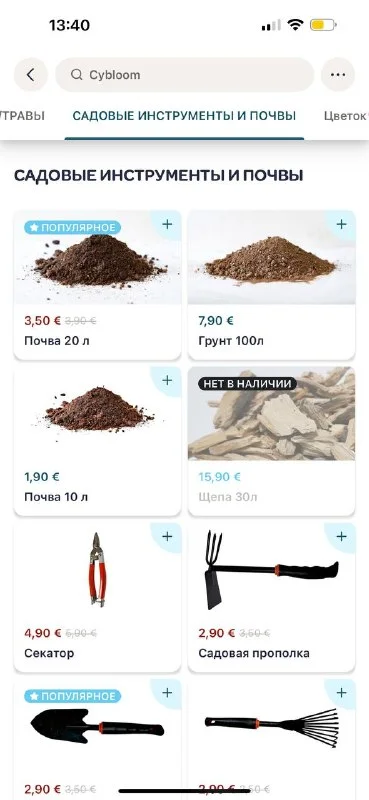Open the out-of-stock Щепа 30л card
This screenshot has width=369, height=800.
(x=272, y=441)
